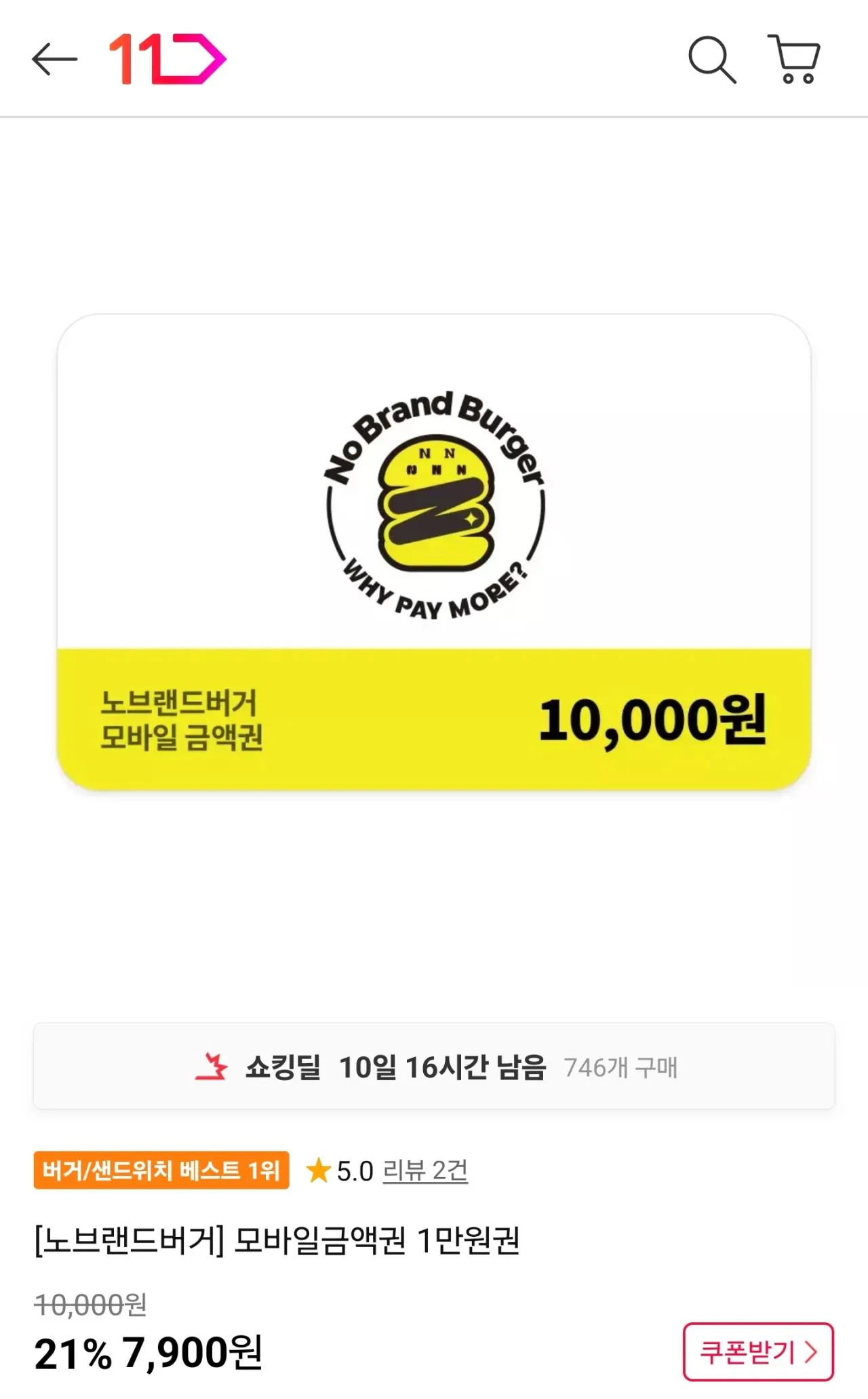Click the 쇼킹딜 deal banner

click(x=434, y=1065)
